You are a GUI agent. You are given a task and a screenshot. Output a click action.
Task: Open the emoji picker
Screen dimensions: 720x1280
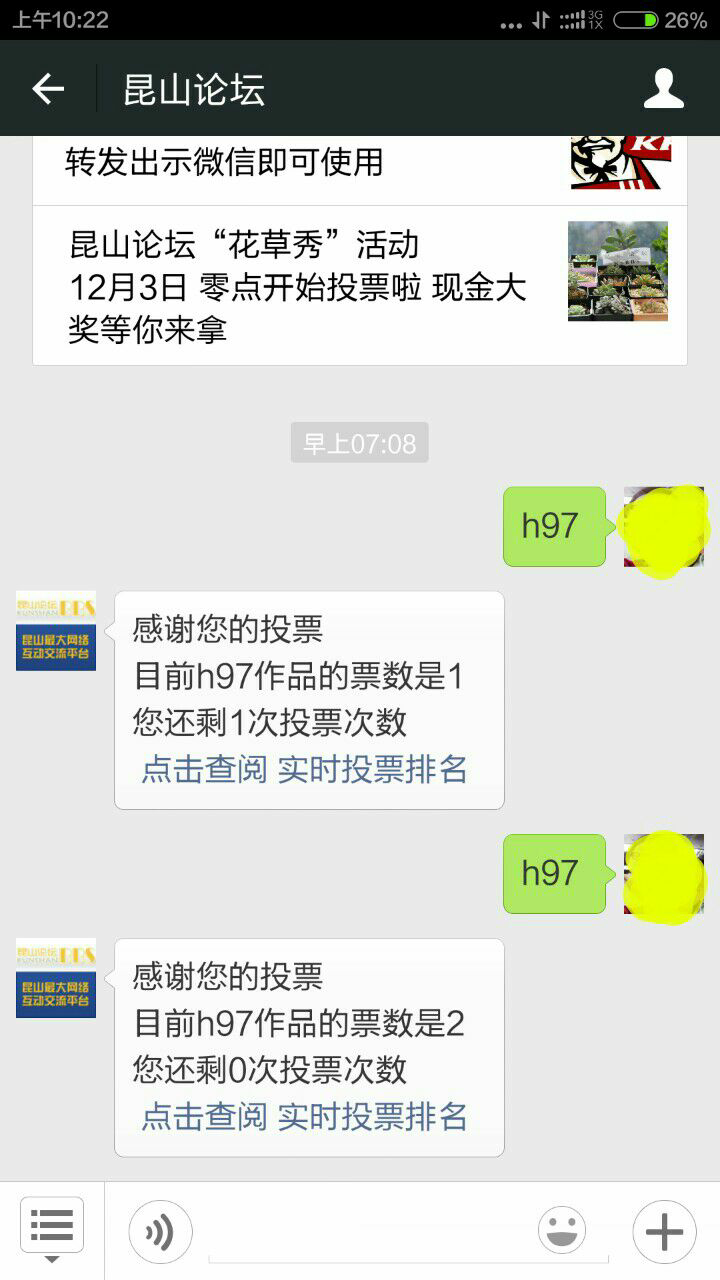[x=562, y=1231]
